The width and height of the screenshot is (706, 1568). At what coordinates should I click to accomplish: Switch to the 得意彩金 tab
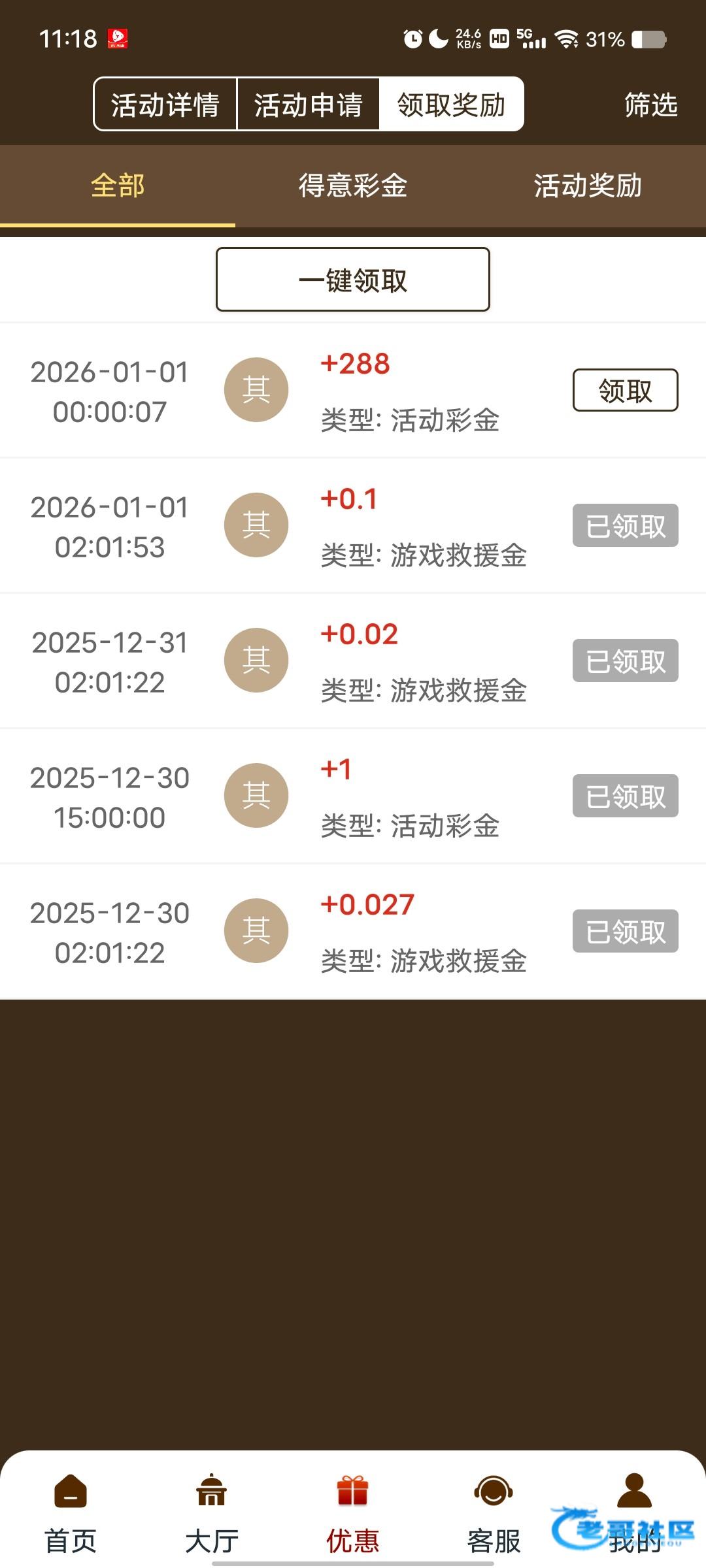tap(353, 186)
